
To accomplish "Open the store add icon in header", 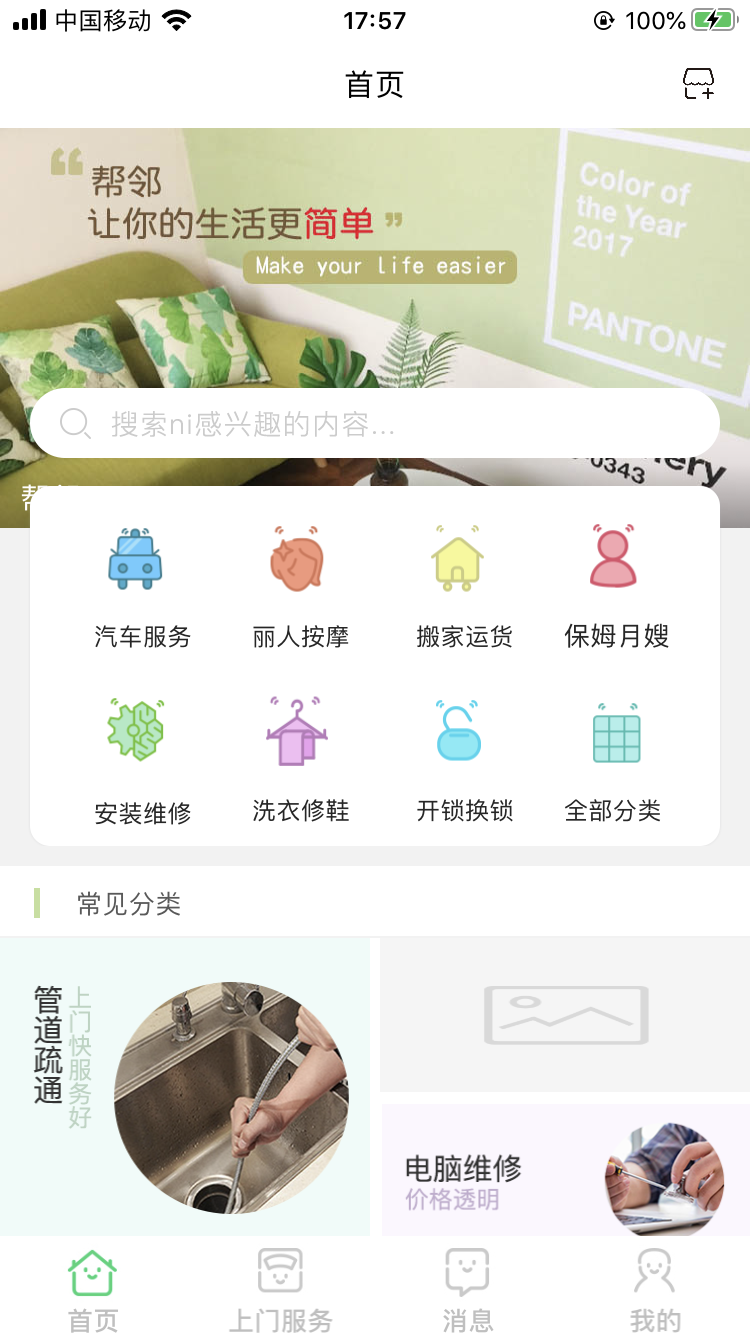I will (x=699, y=84).
